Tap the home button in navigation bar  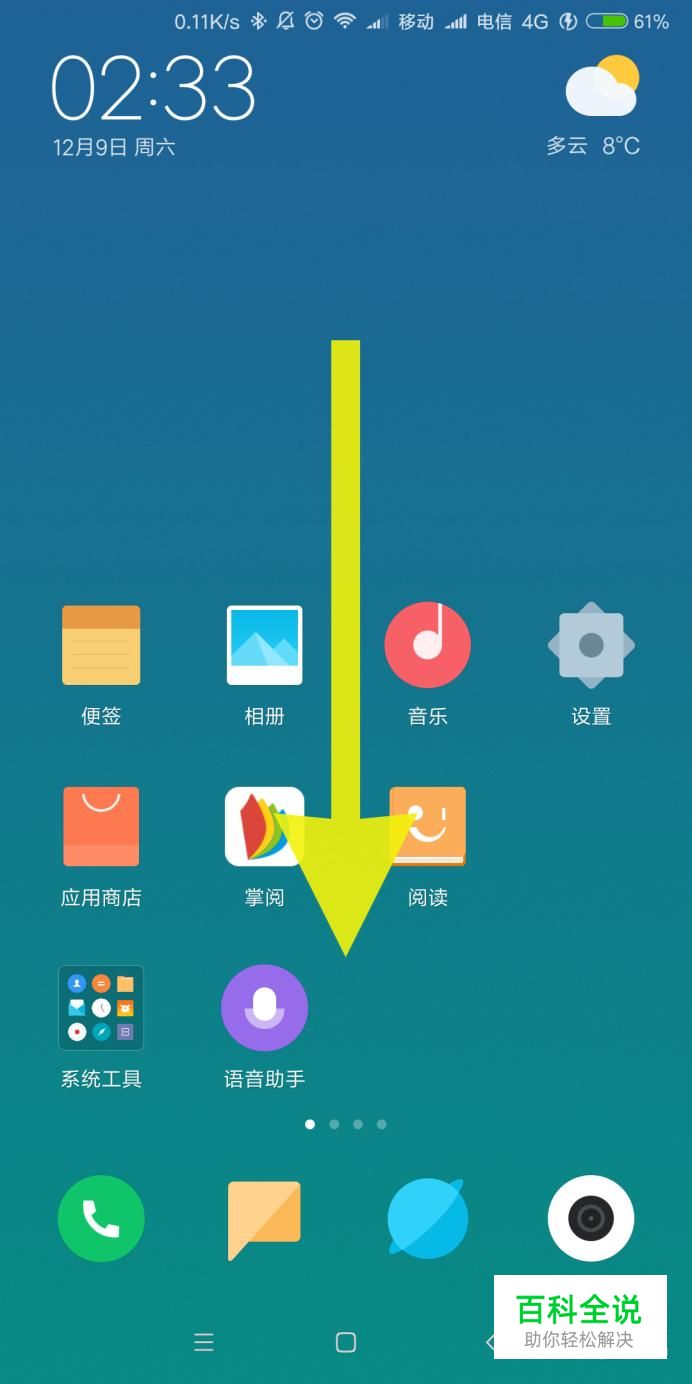[346, 1342]
